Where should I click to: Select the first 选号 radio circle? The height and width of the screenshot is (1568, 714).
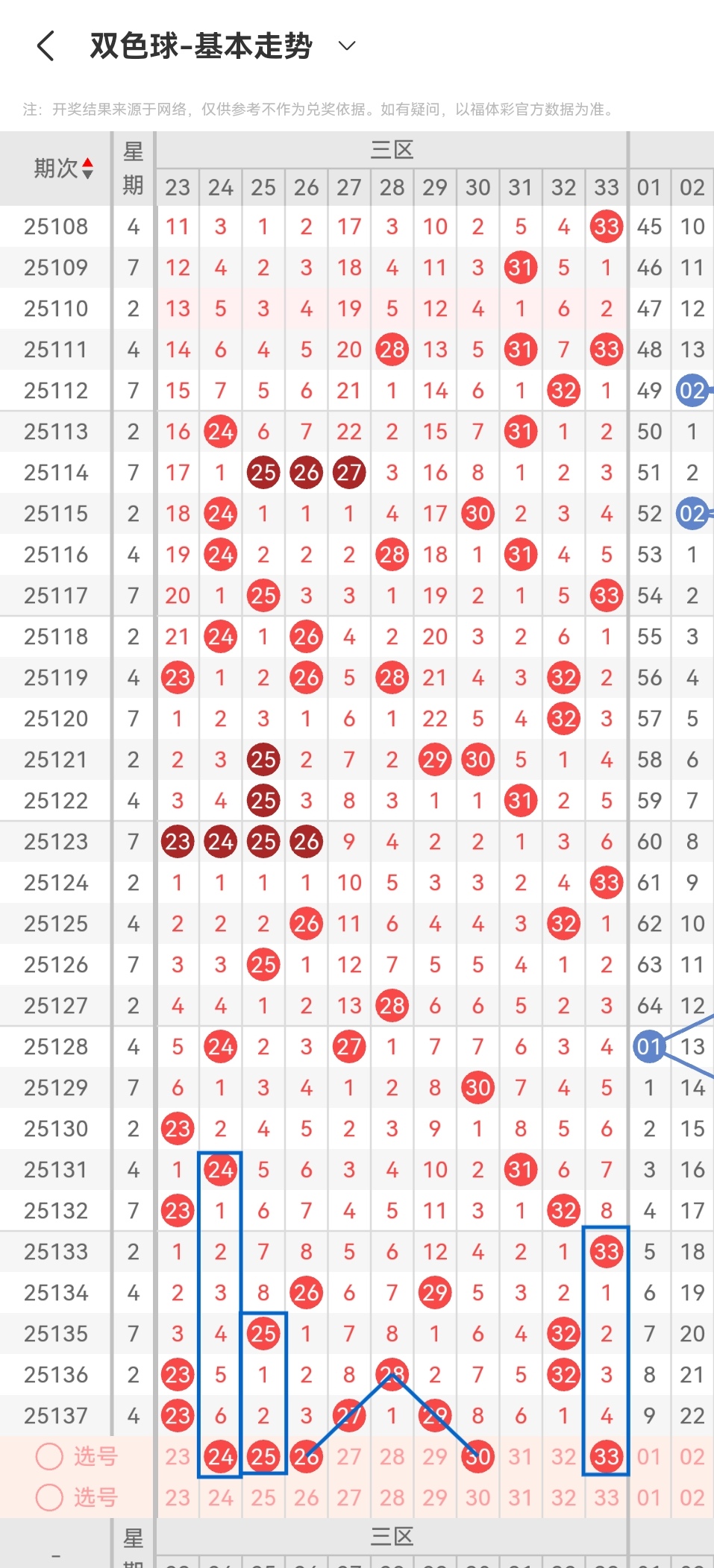49,1457
